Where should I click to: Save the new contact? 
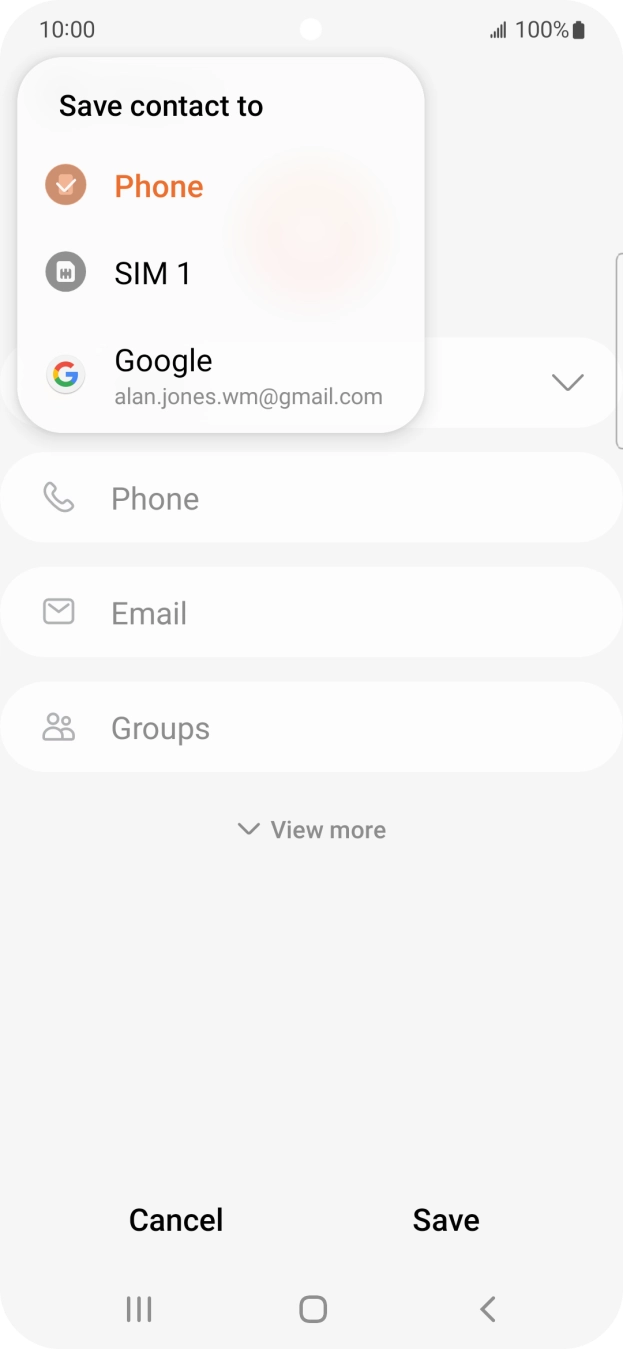click(x=446, y=1220)
